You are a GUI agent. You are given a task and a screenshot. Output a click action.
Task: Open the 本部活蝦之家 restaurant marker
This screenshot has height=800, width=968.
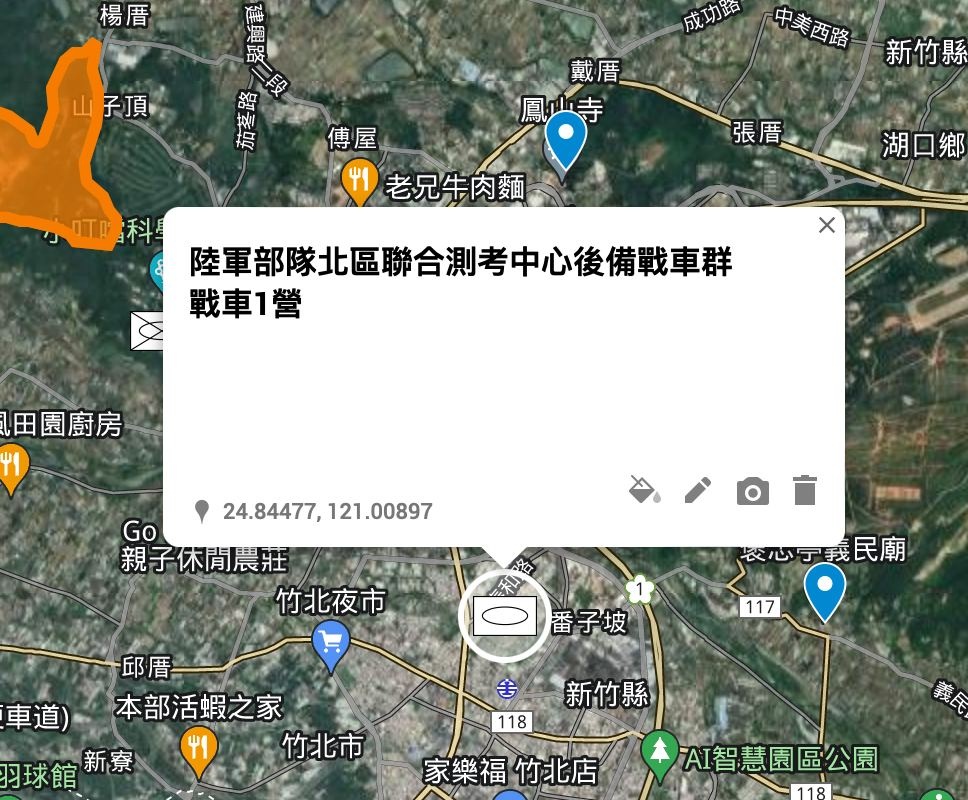click(199, 751)
